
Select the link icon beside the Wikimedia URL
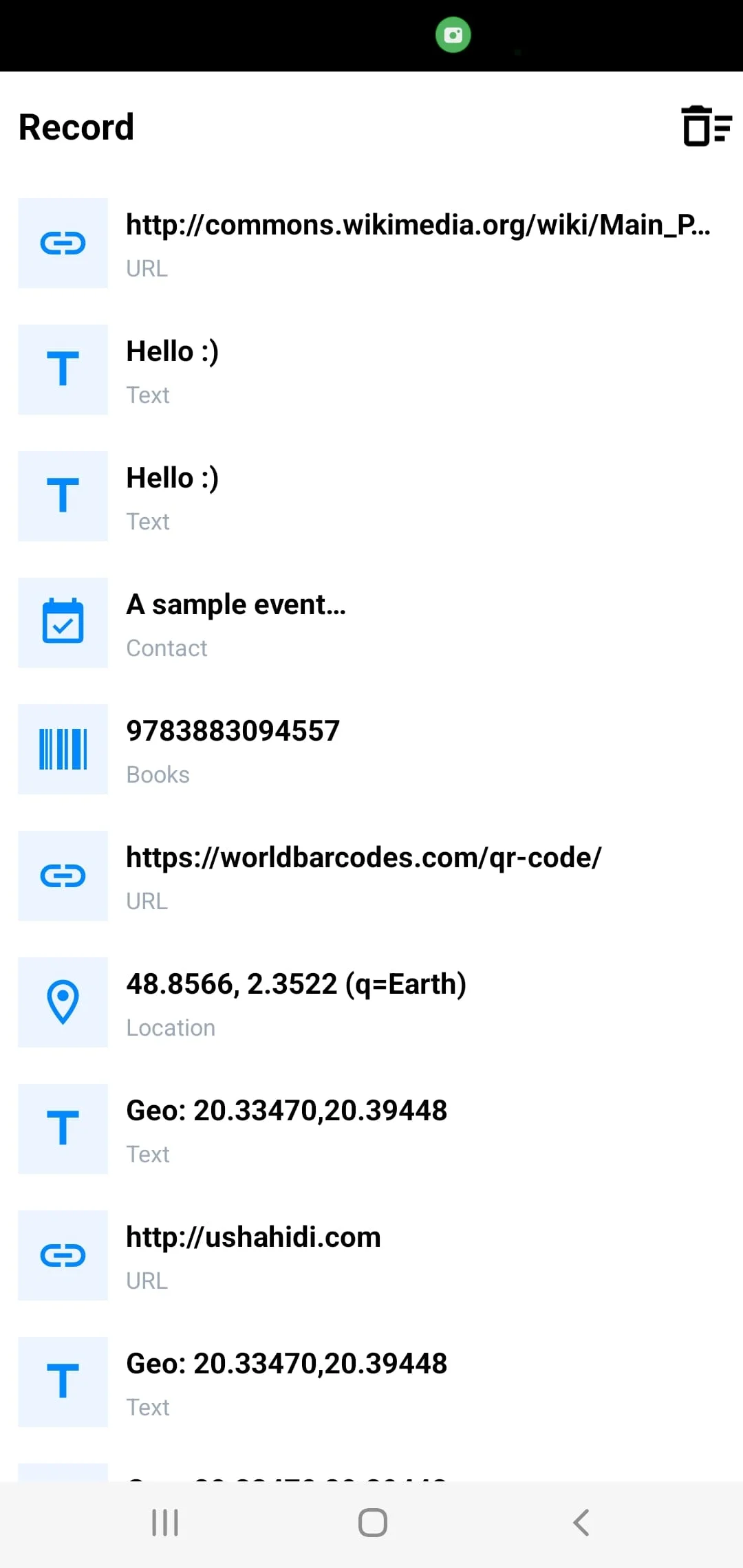point(63,243)
